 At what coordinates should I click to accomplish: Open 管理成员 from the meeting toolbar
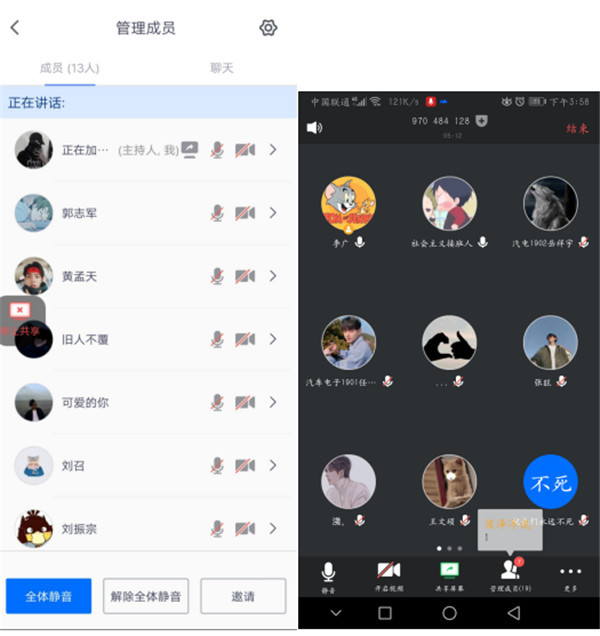coord(511,575)
